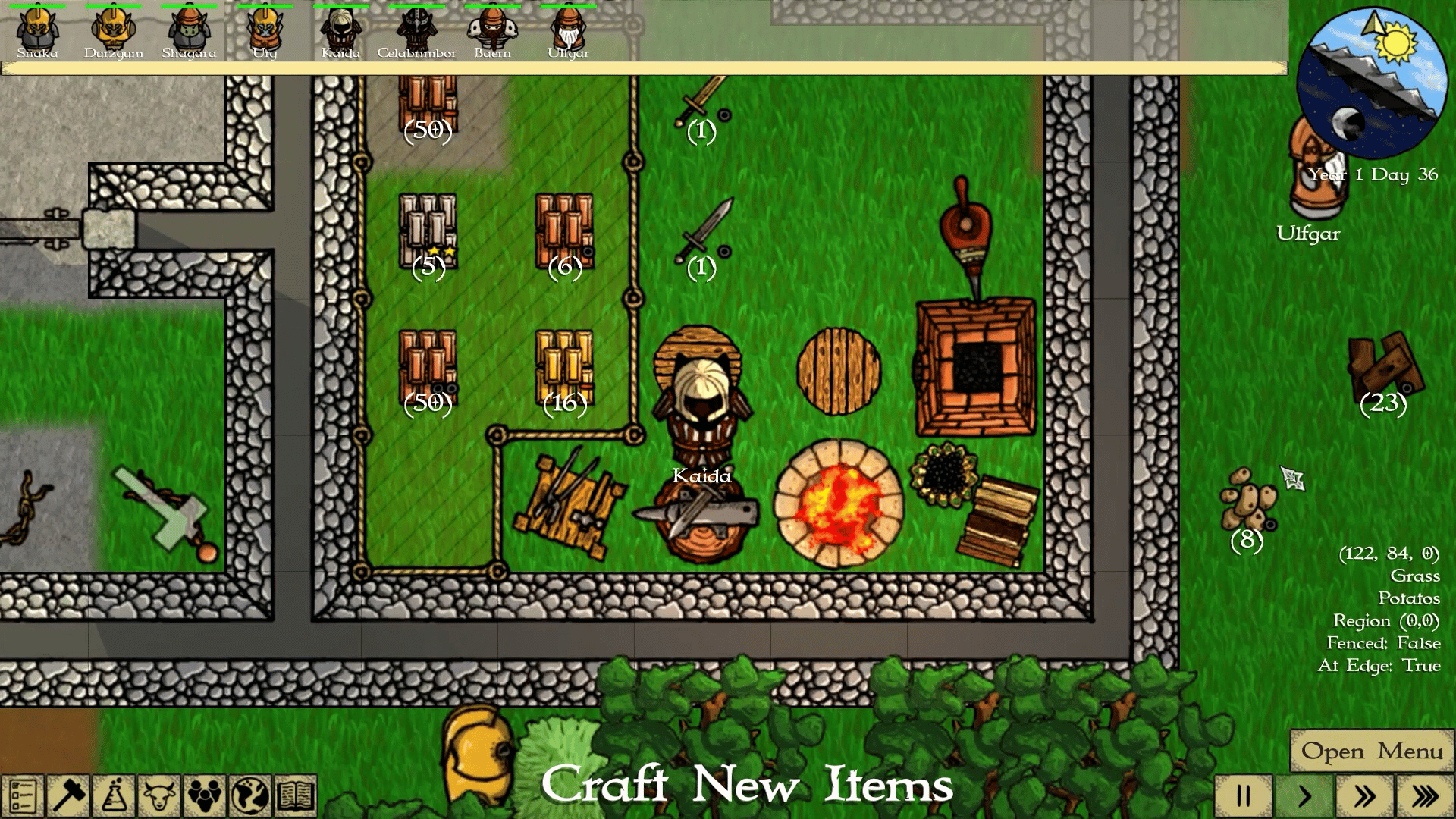
Task: Set game to normal speed
Action: coord(1304,796)
